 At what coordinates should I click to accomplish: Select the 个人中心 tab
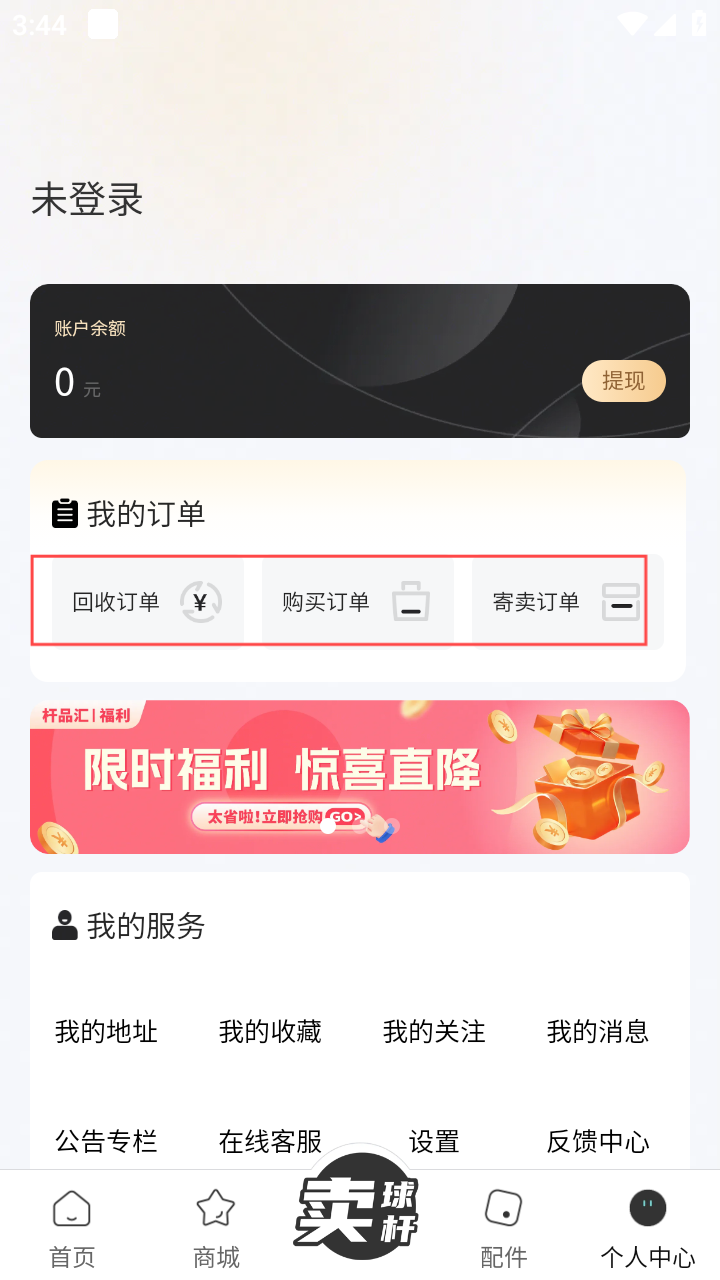click(x=647, y=1228)
